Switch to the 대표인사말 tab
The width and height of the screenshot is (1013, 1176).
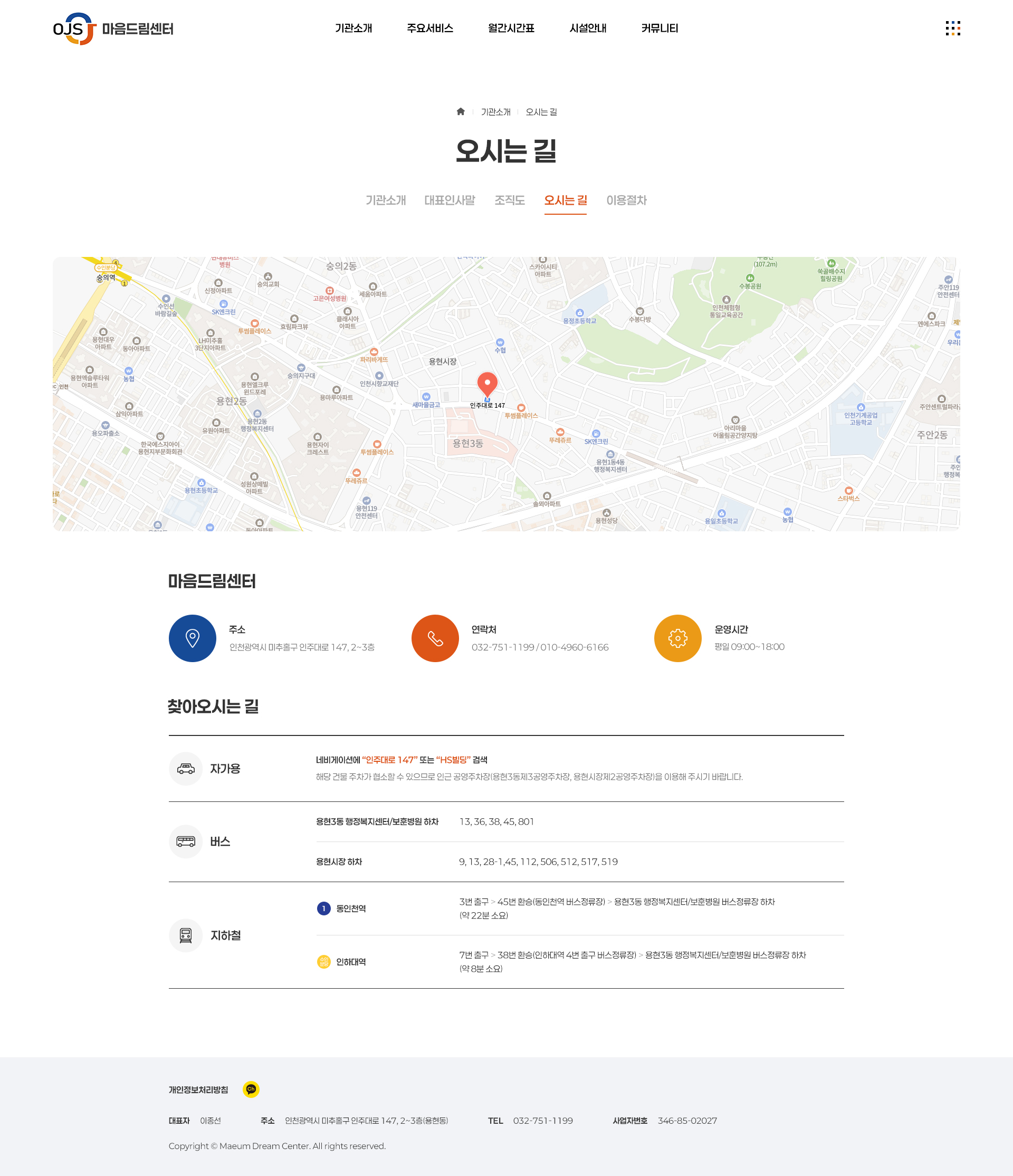pos(450,200)
